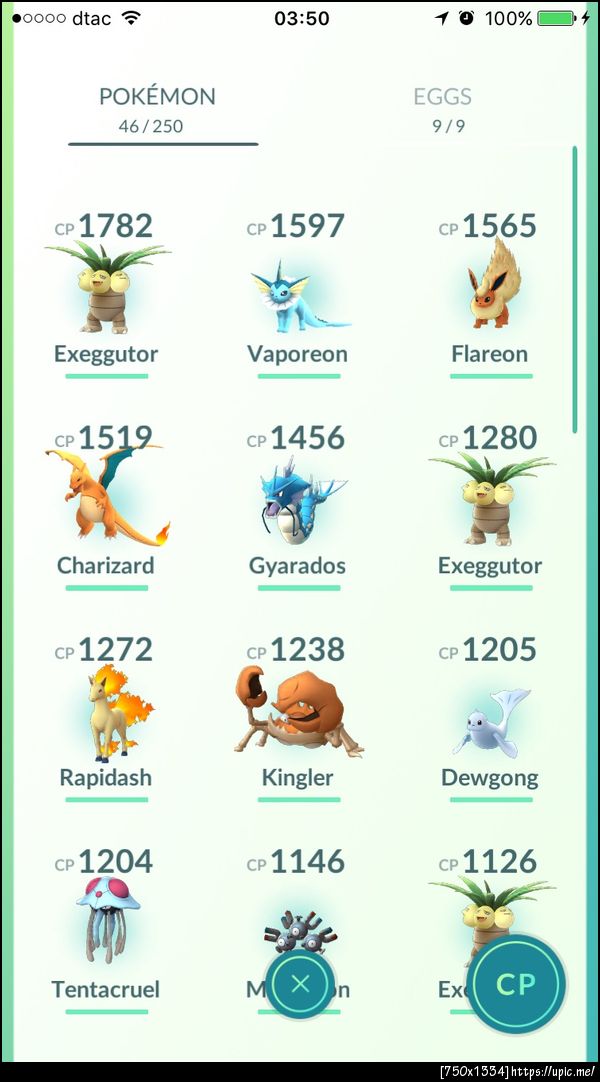600x1082 pixels.
Task: Close the Pokémon list
Action: coord(300,983)
